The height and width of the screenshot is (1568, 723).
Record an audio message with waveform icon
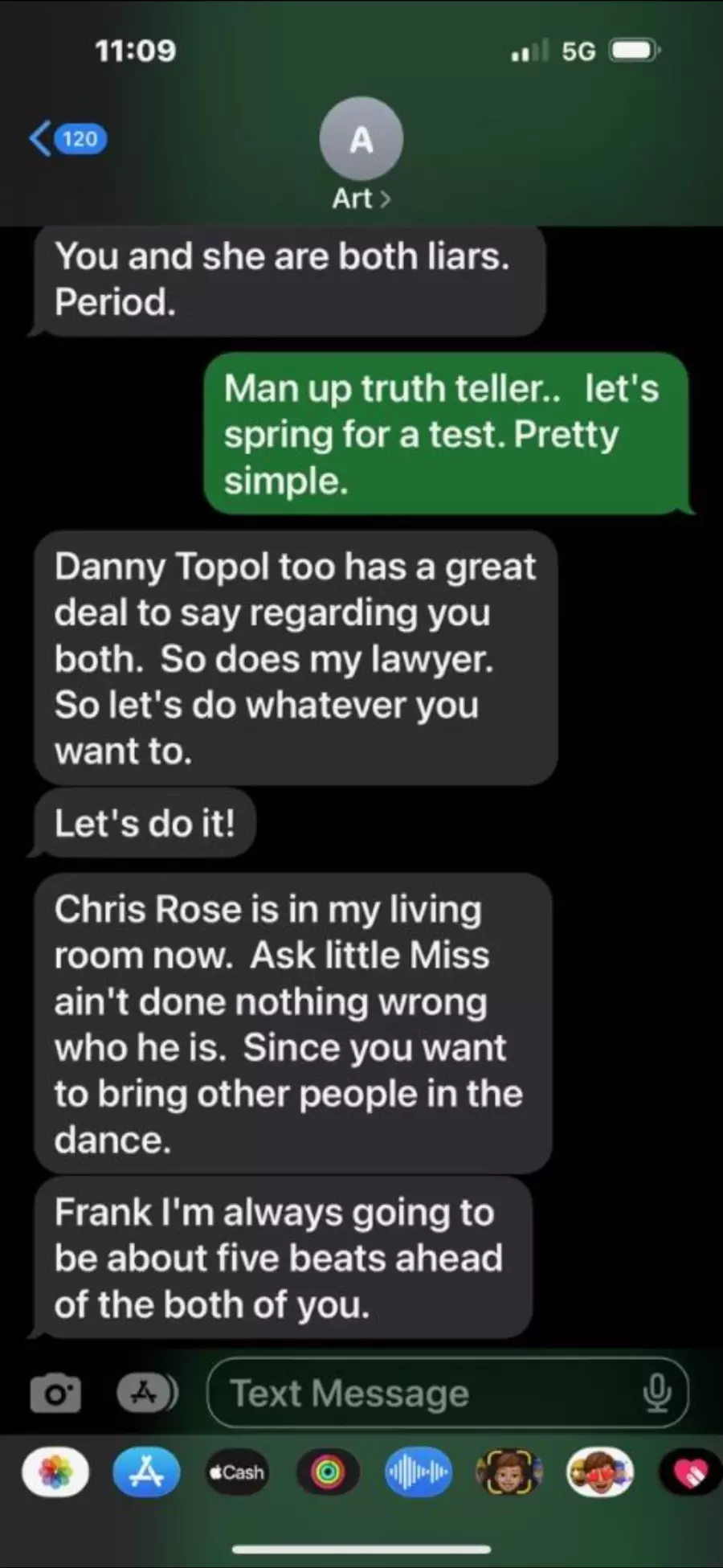[x=419, y=1472]
